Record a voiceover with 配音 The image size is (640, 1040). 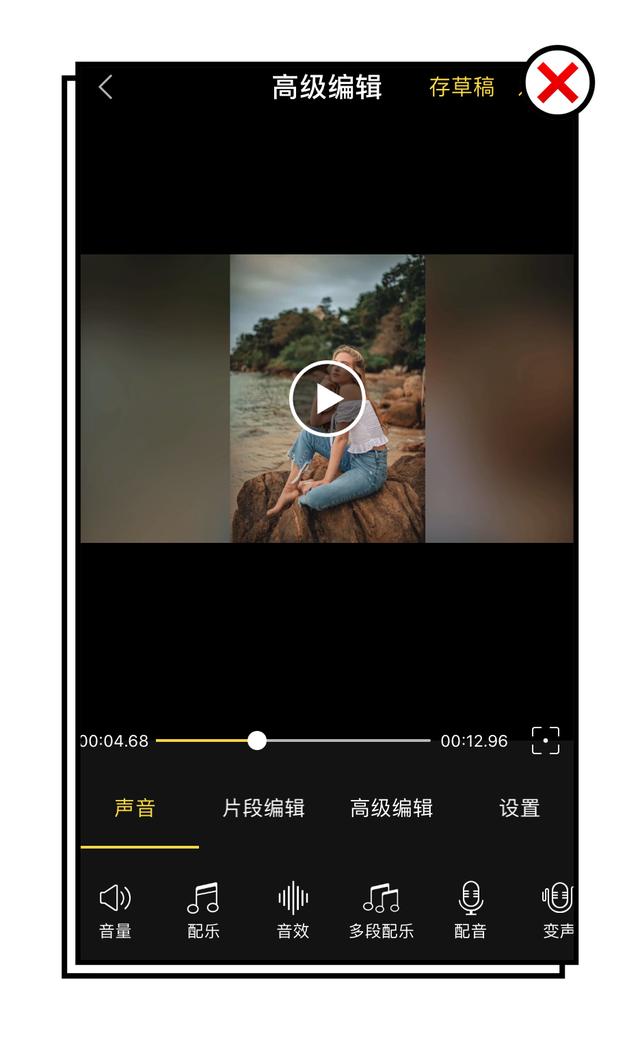470,911
